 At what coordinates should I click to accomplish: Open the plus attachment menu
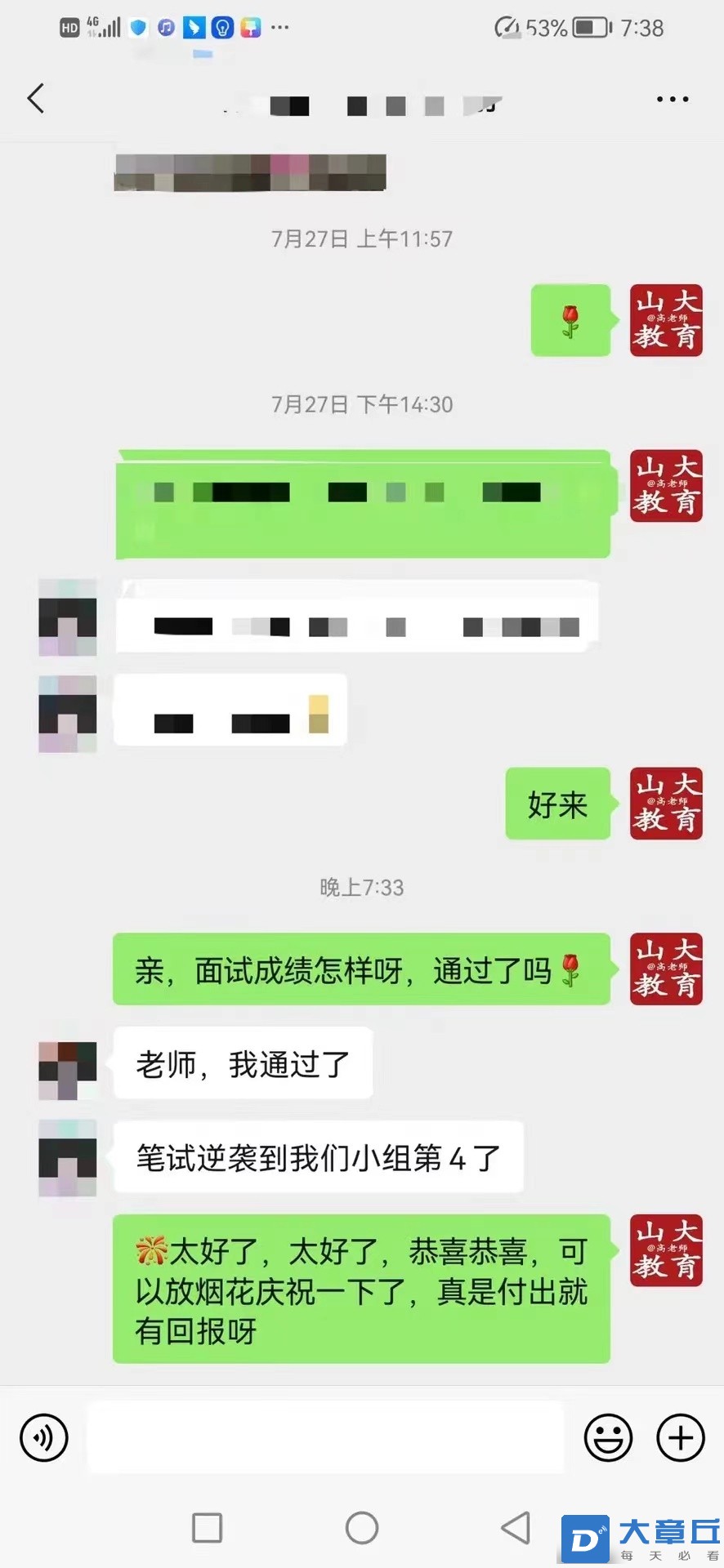tap(681, 1437)
